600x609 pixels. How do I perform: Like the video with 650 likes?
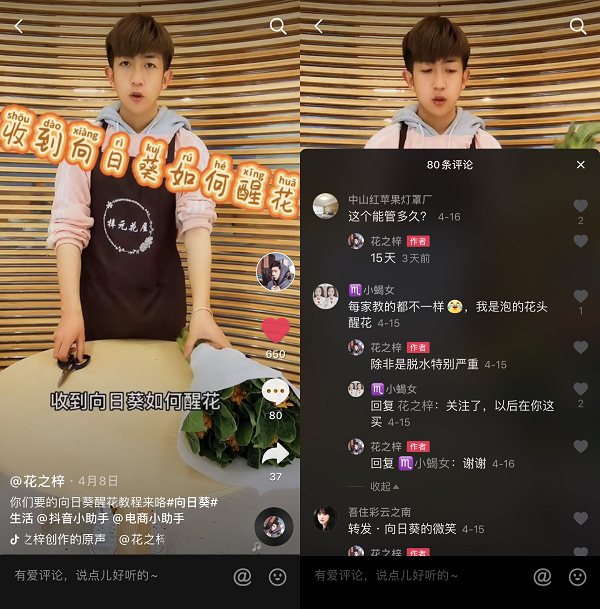275,330
